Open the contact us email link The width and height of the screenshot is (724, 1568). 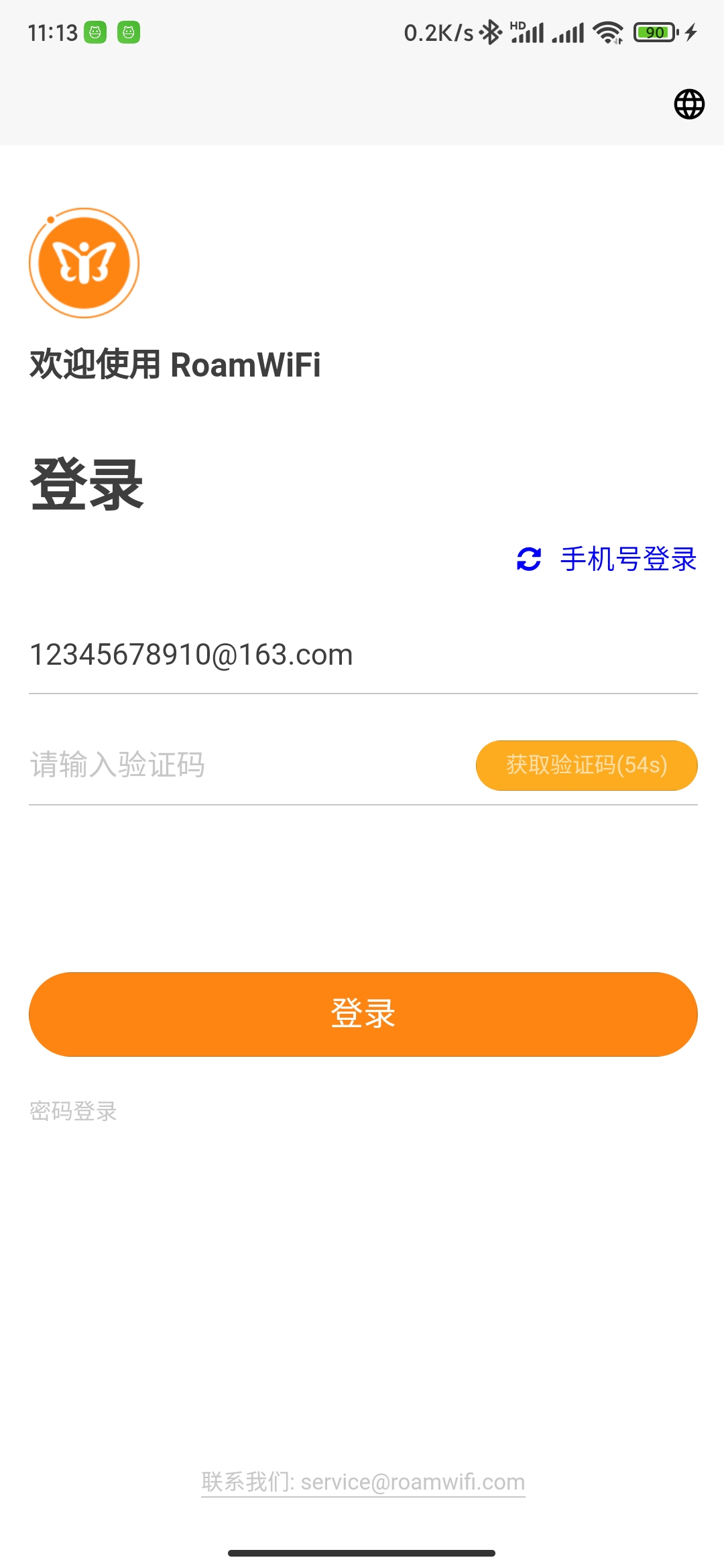point(363,1482)
